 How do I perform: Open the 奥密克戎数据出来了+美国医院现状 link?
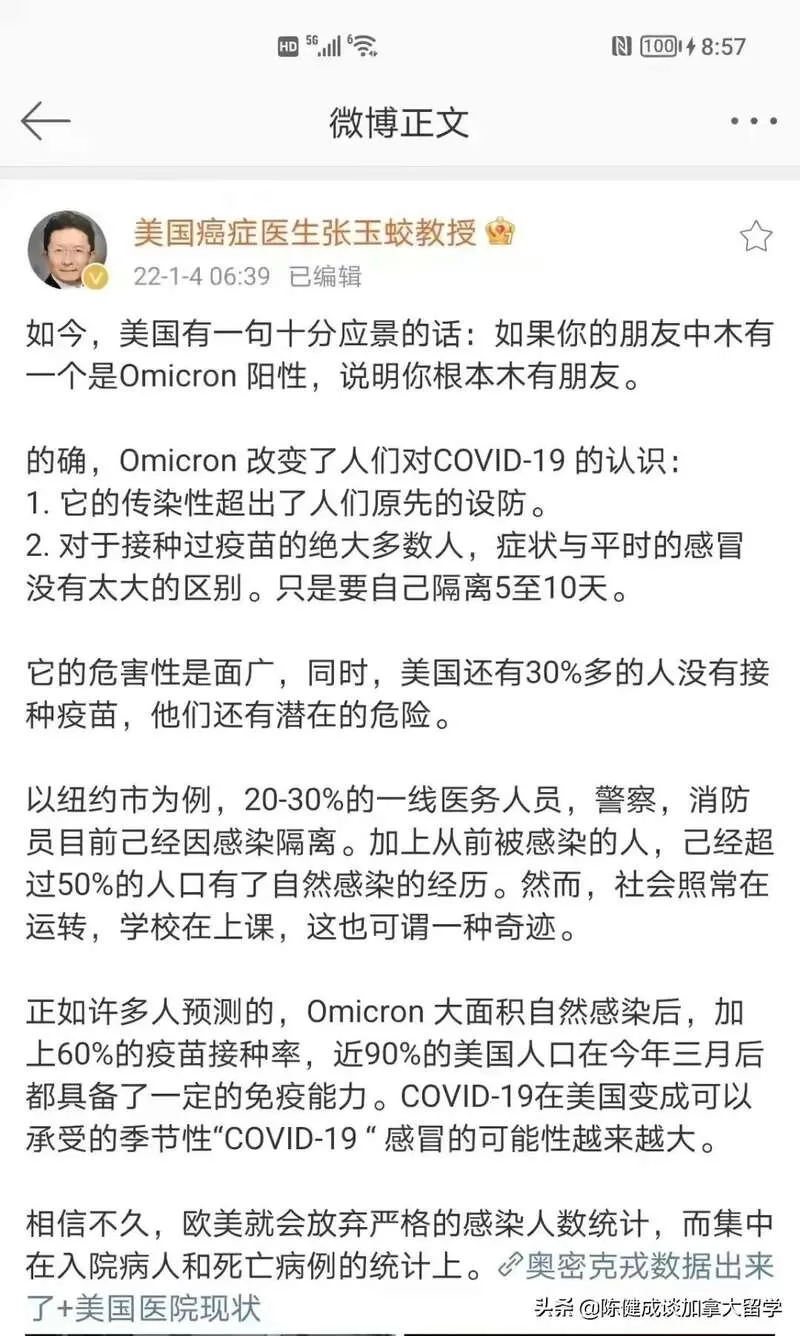pos(400,1287)
